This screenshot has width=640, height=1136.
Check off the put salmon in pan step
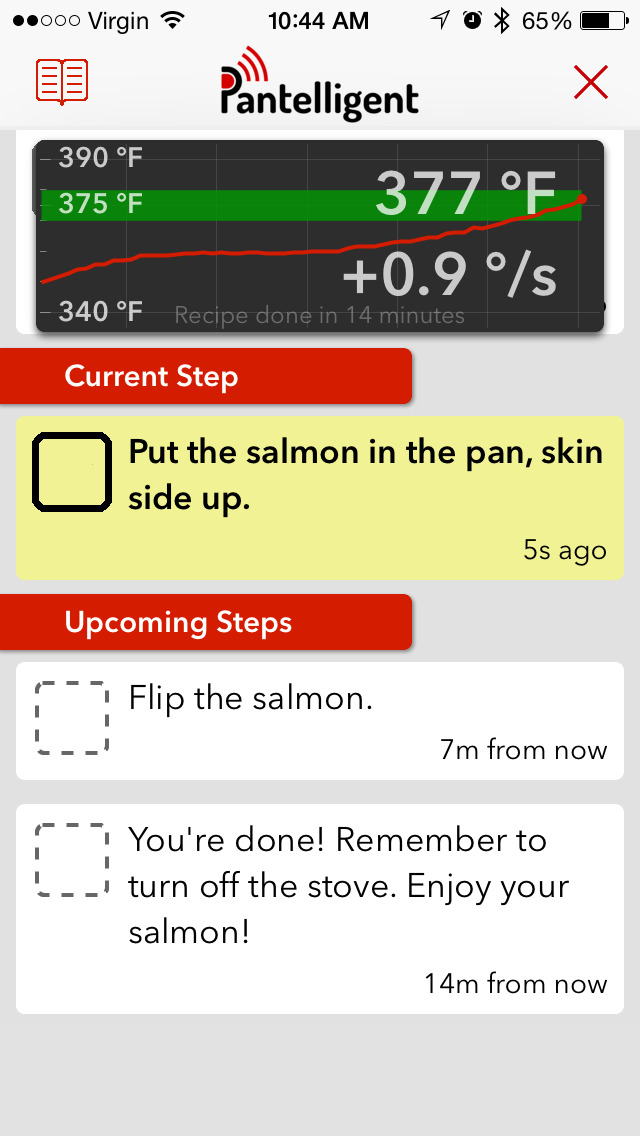click(x=72, y=472)
